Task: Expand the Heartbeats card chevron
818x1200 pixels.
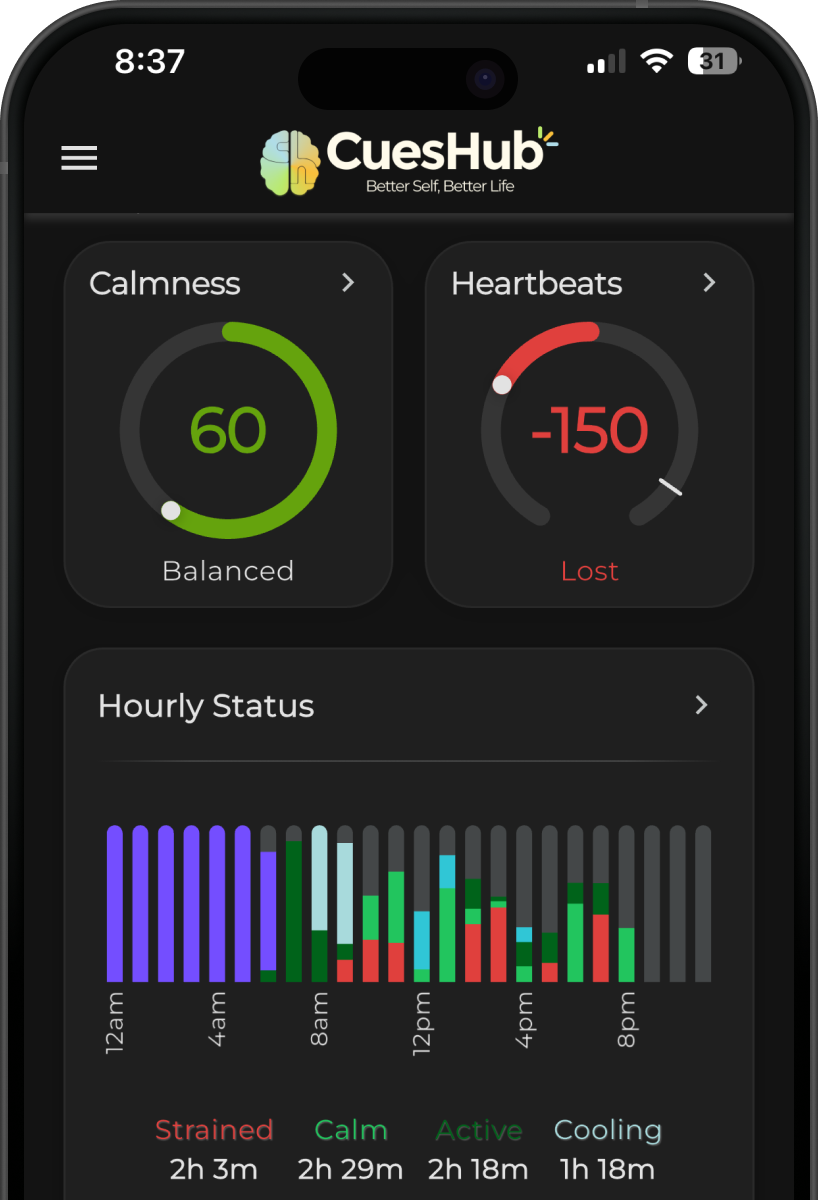Action: click(709, 283)
